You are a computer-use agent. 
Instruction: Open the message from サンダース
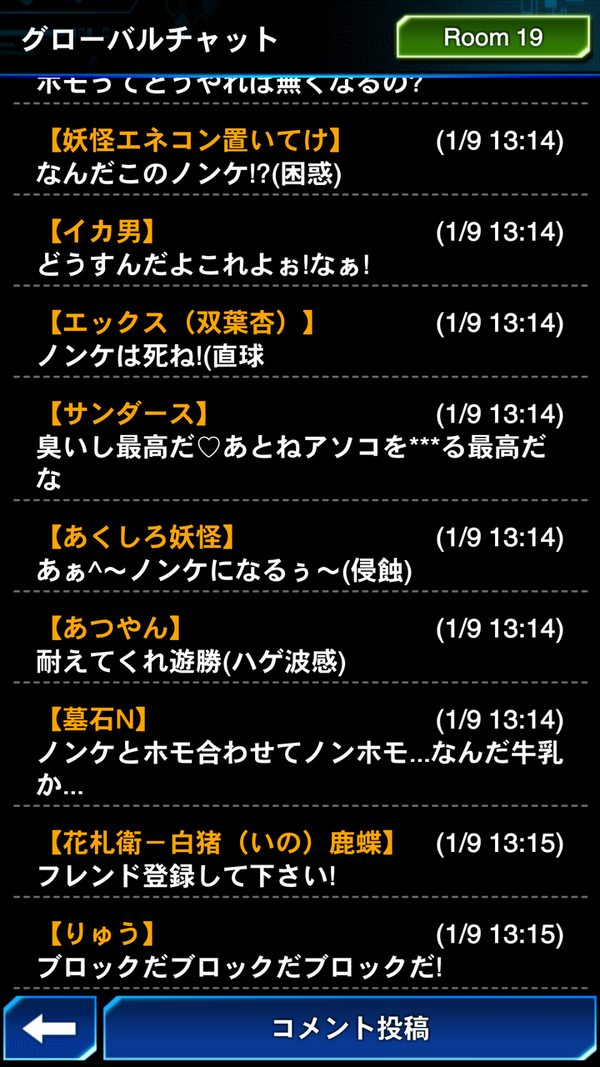(300, 445)
